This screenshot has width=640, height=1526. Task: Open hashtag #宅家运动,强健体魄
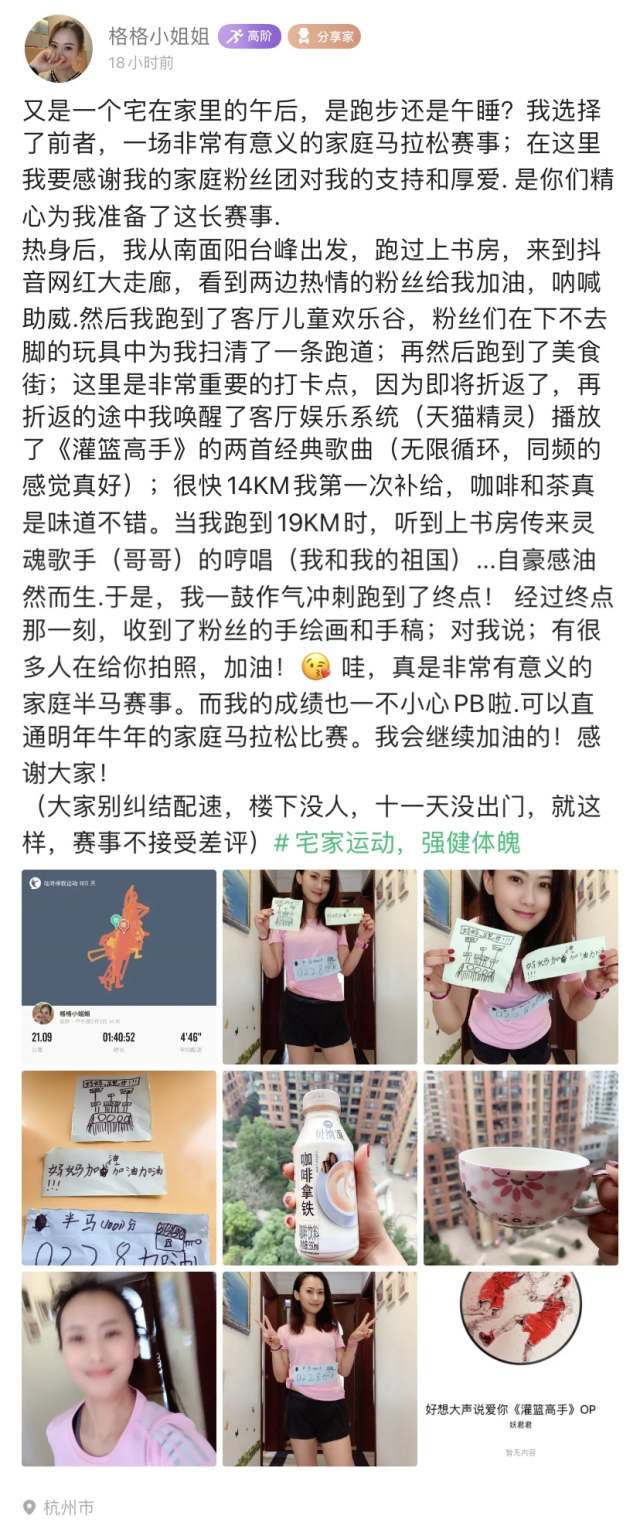point(397,842)
